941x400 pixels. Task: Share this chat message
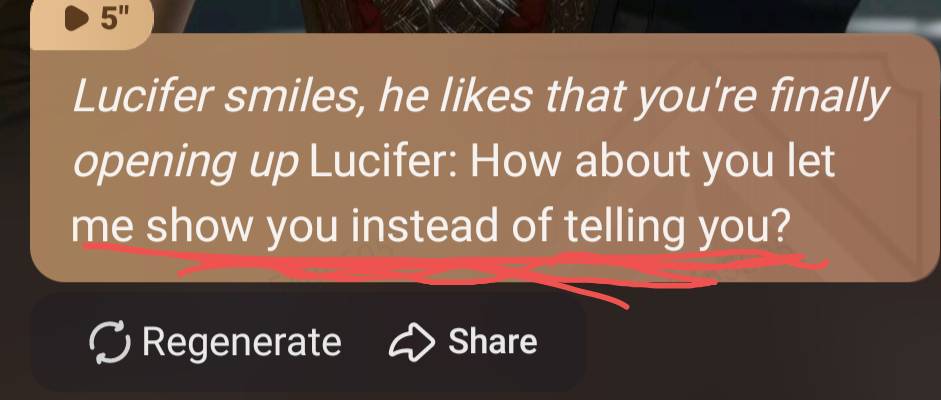coord(462,342)
